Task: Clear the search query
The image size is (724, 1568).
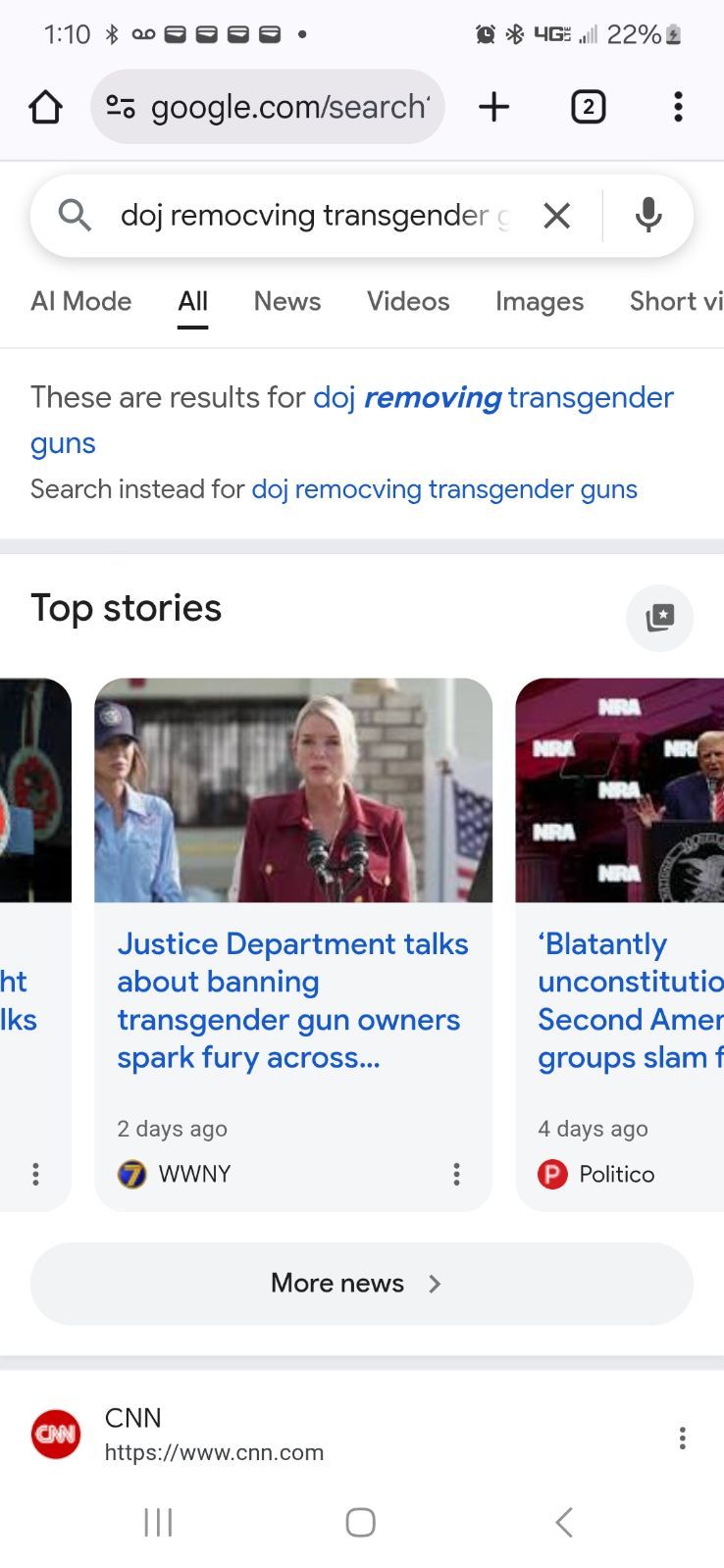Action: [x=556, y=216]
